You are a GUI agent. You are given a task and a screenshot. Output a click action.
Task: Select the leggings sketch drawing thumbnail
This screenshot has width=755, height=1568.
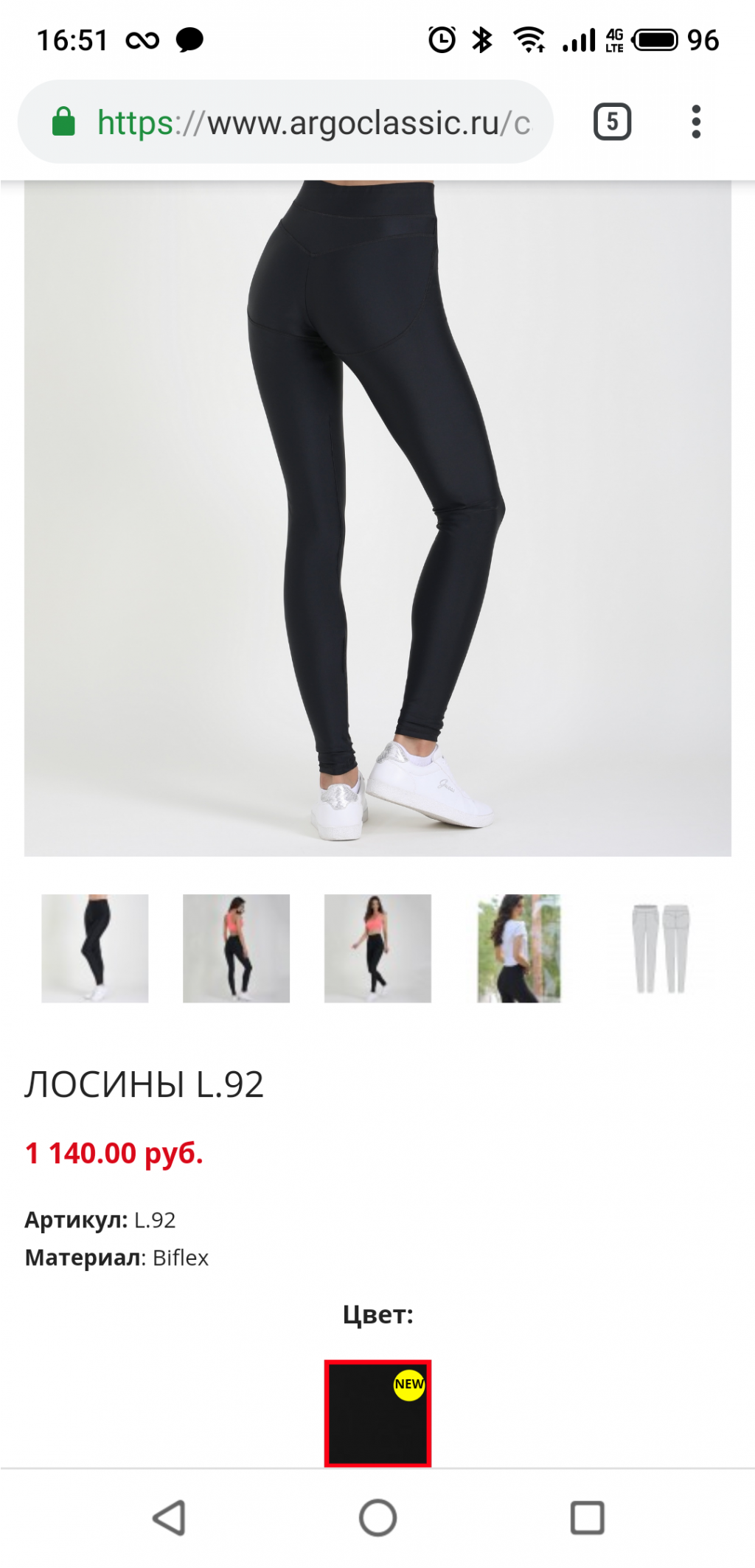click(661, 948)
